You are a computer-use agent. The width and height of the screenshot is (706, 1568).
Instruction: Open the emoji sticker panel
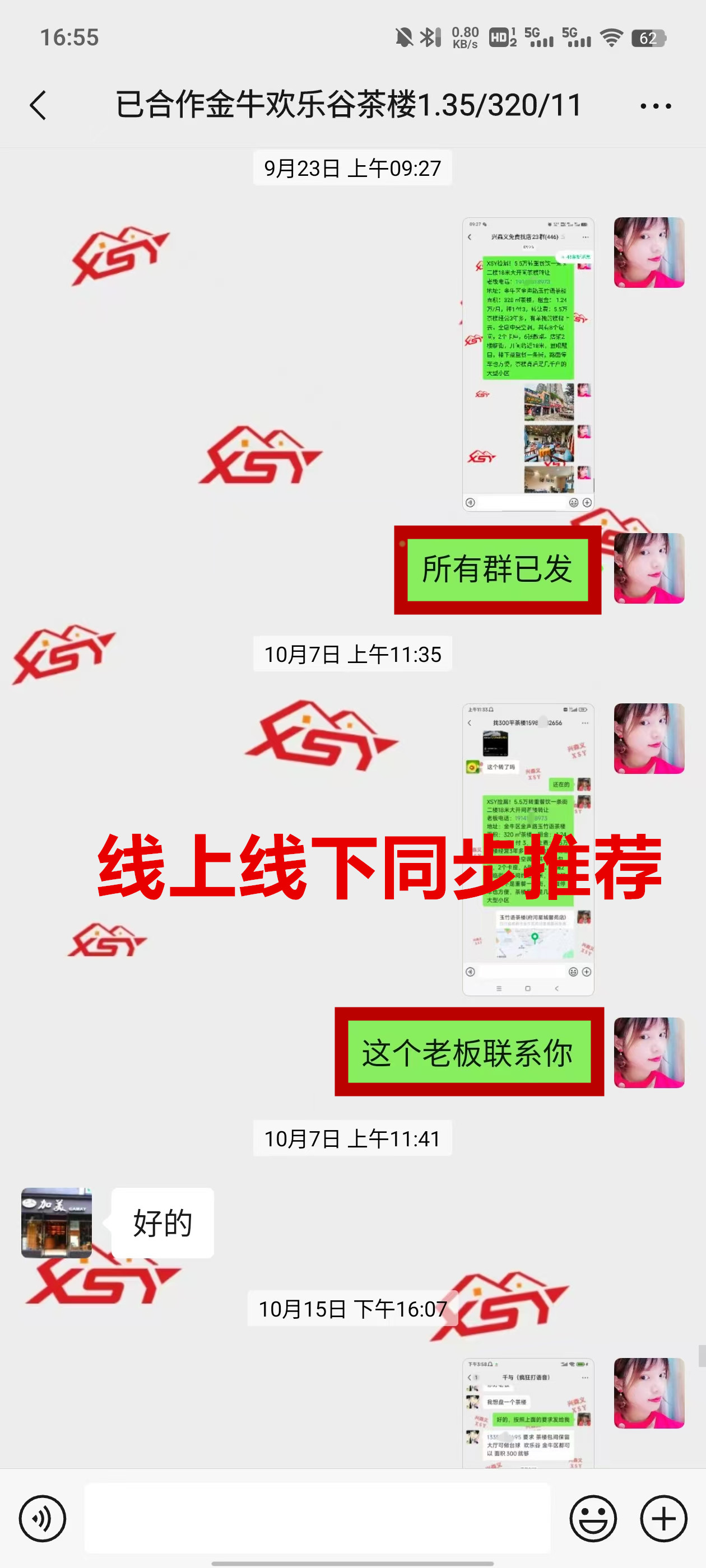593,1518
